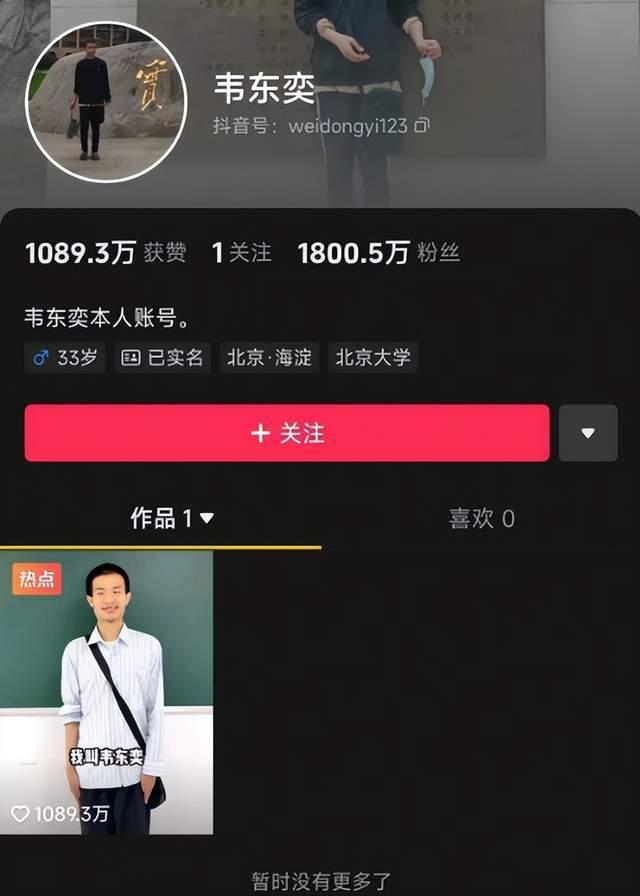The width and height of the screenshot is (640, 896).
Task: Follow 韦东奕 with the red 关注 button
Action: pos(287,433)
